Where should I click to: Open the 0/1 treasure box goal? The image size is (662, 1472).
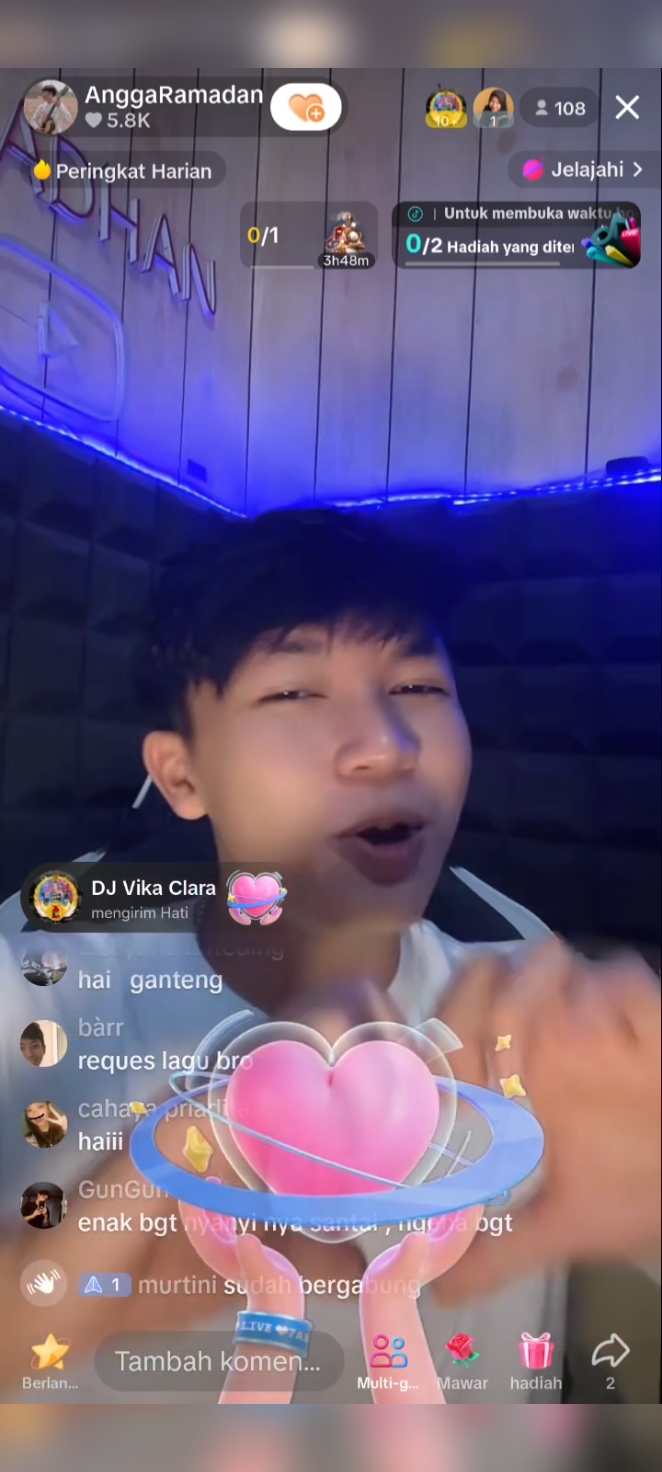[308, 237]
